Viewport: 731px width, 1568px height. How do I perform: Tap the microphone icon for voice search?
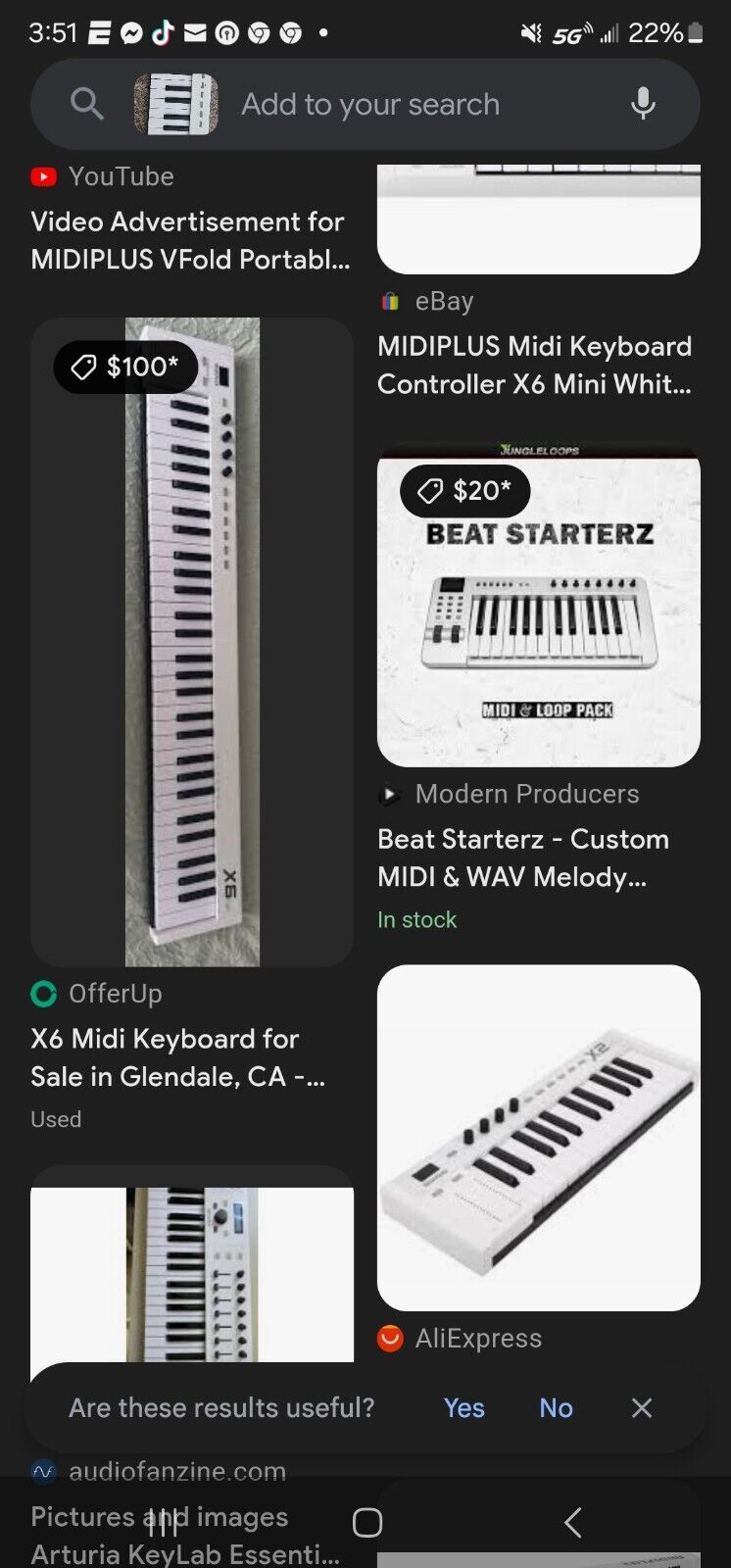643,104
